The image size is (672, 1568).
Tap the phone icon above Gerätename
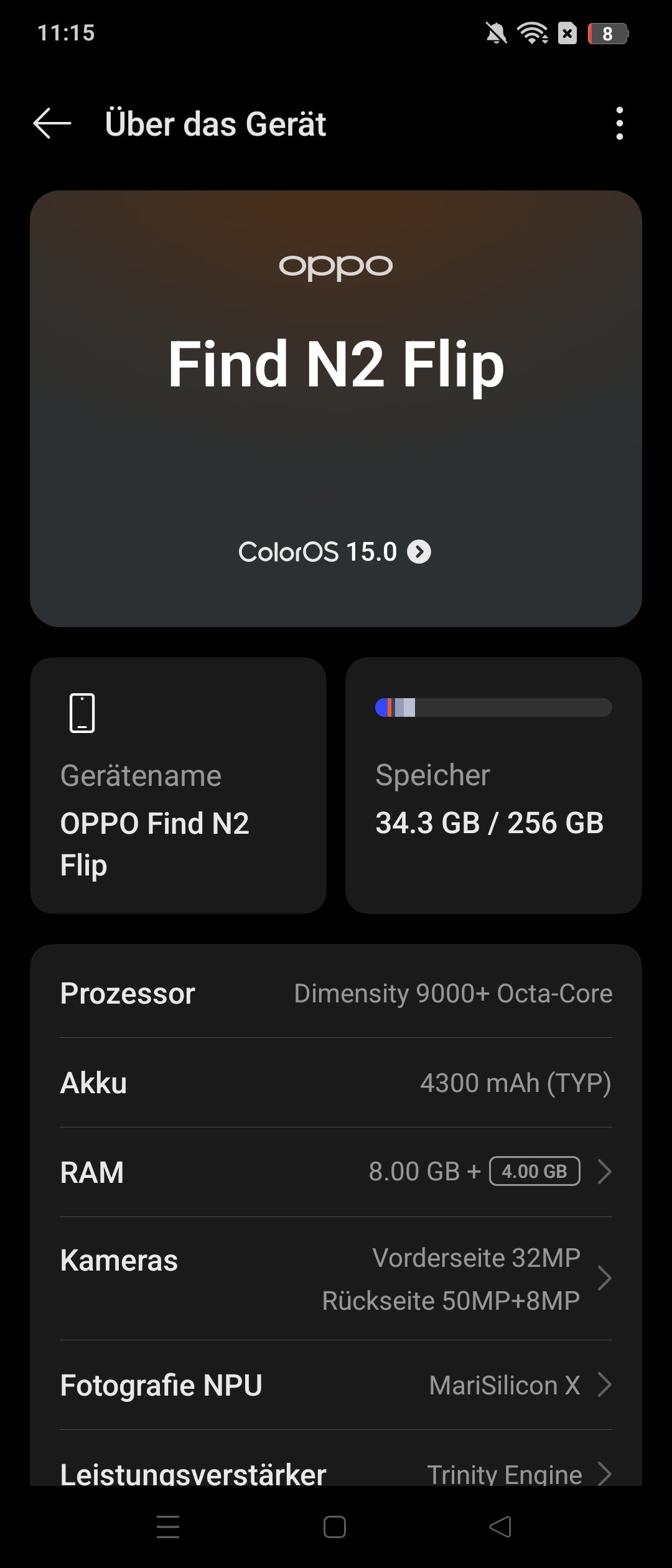[82, 713]
